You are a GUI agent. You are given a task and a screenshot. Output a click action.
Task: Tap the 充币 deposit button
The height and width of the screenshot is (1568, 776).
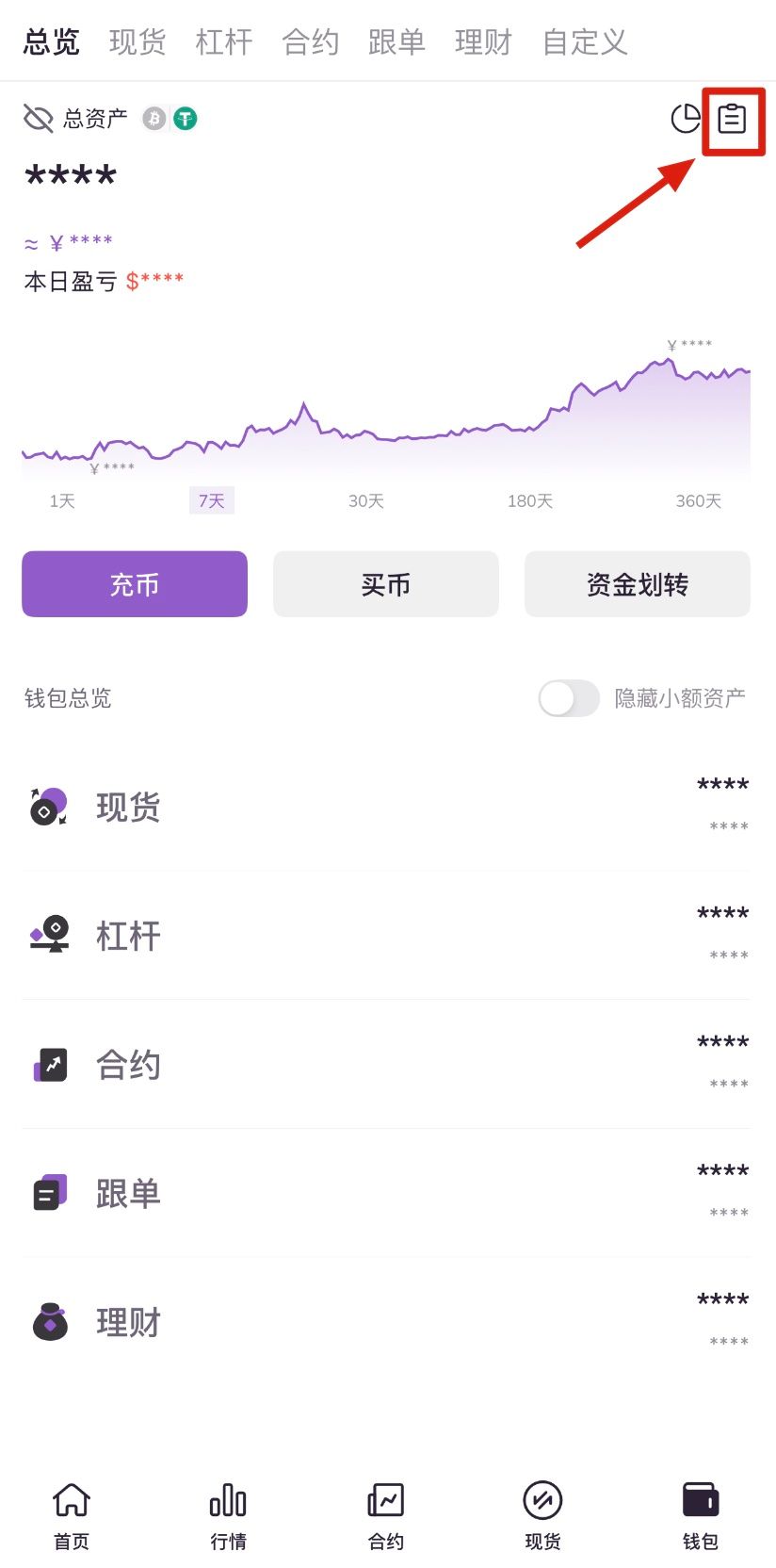click(x=135, y=584)
